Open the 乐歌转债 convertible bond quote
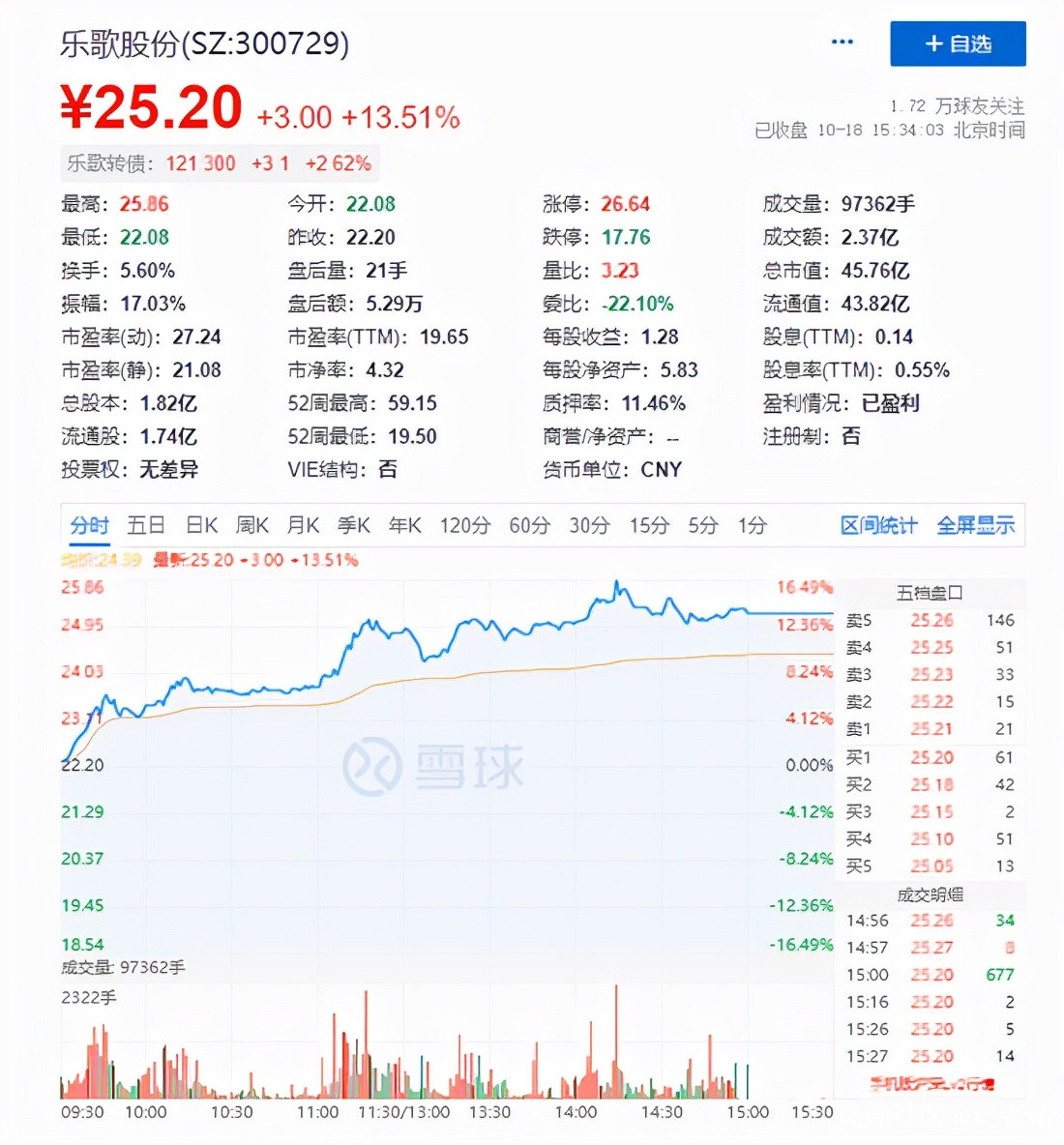1064x1145 pixels. click(x=220, y=163)
